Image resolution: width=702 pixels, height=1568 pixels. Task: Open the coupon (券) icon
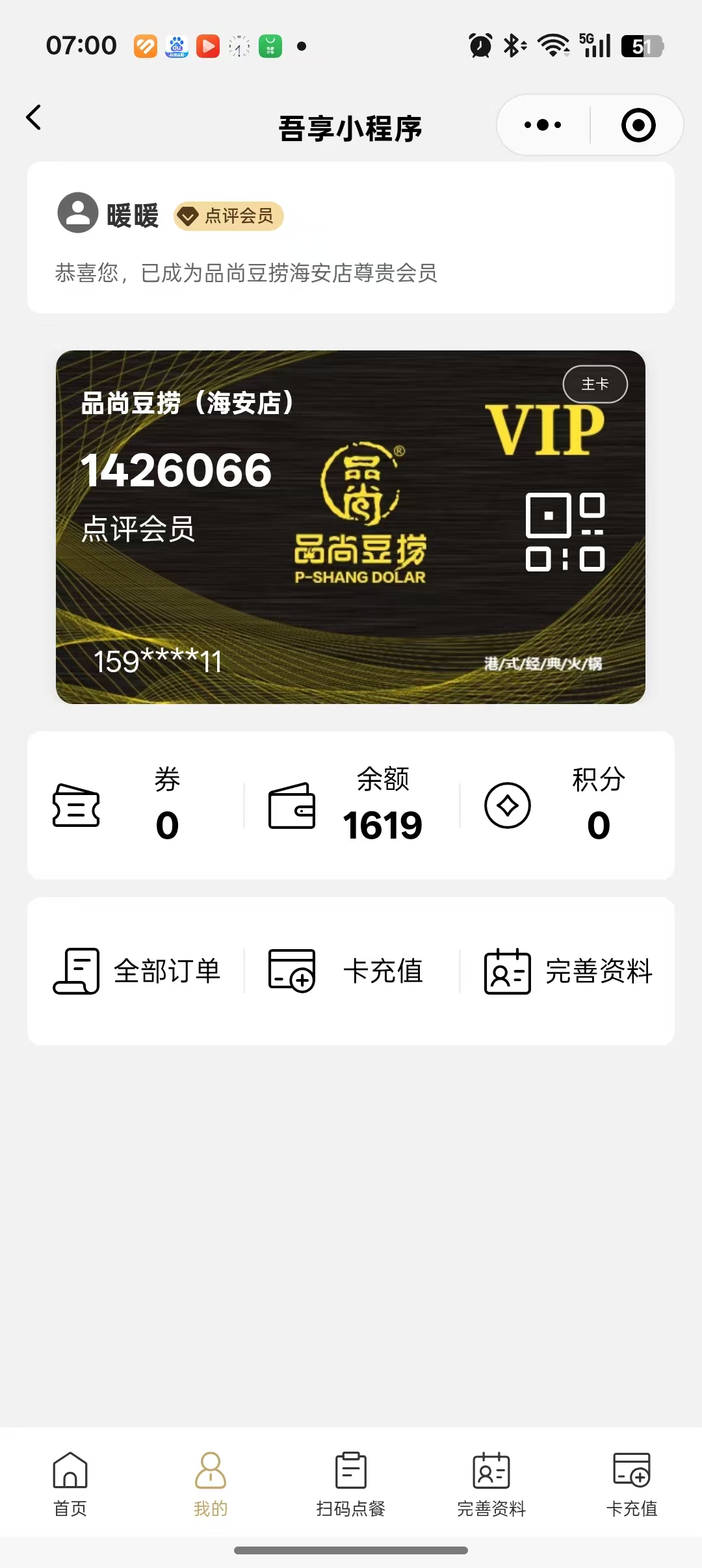[x=76, y=806]
